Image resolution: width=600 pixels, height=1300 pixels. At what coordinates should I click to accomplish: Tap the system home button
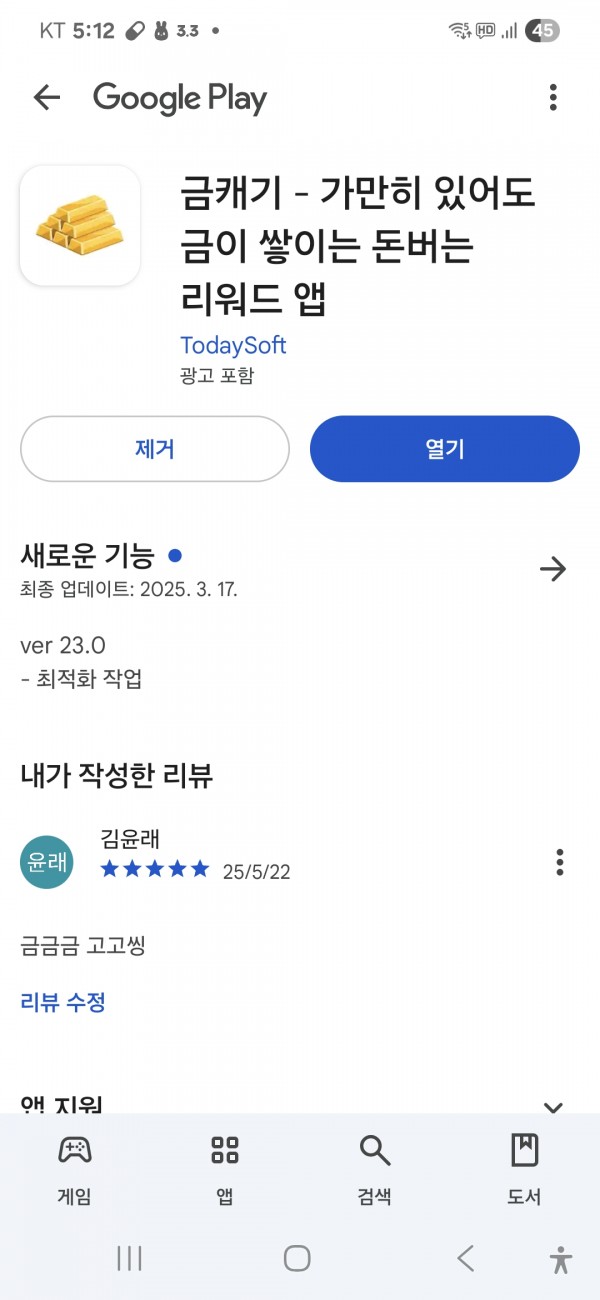coord(297,1258)
